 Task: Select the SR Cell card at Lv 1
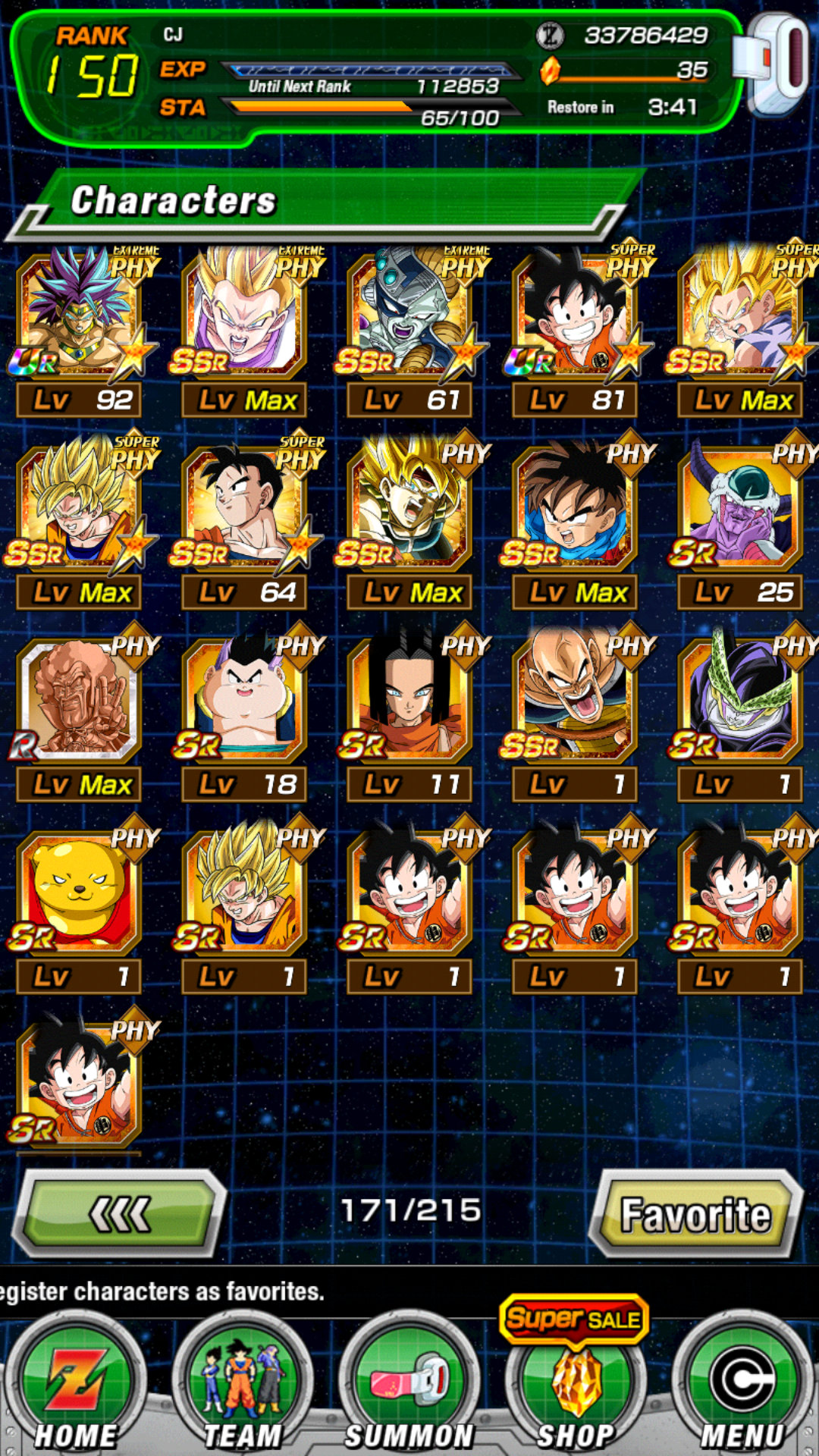click(740, 702)
